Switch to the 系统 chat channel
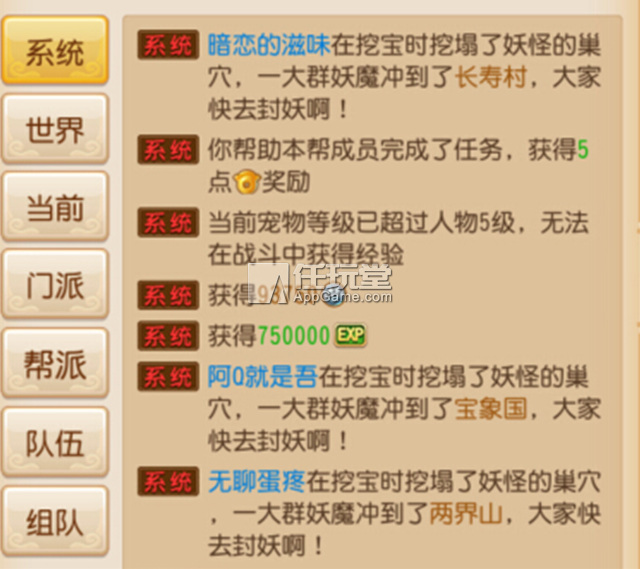This screenshot has height=569, width=640. 54,52
